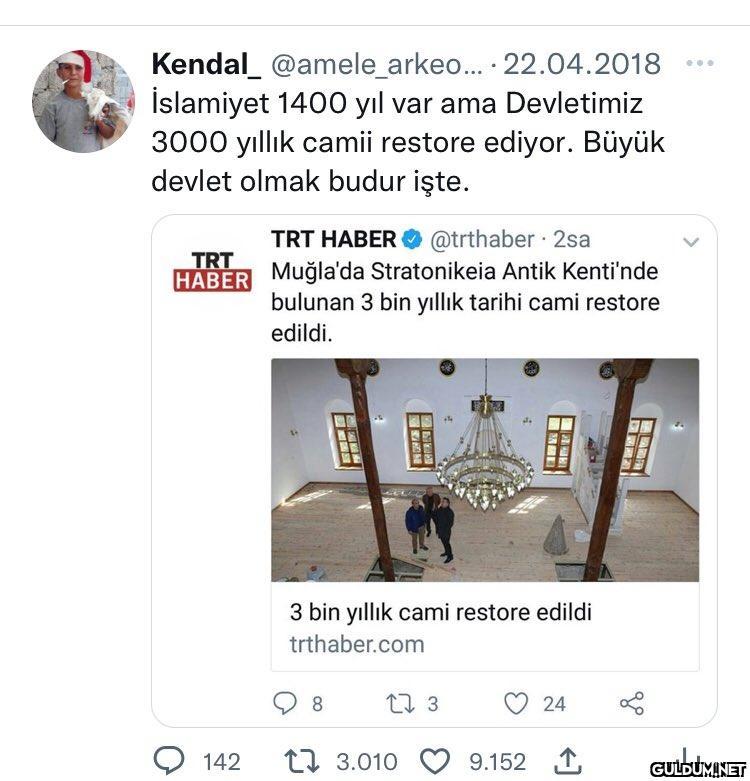
Task: Open Kendal_'s profile picture
Action: point(83,101)
